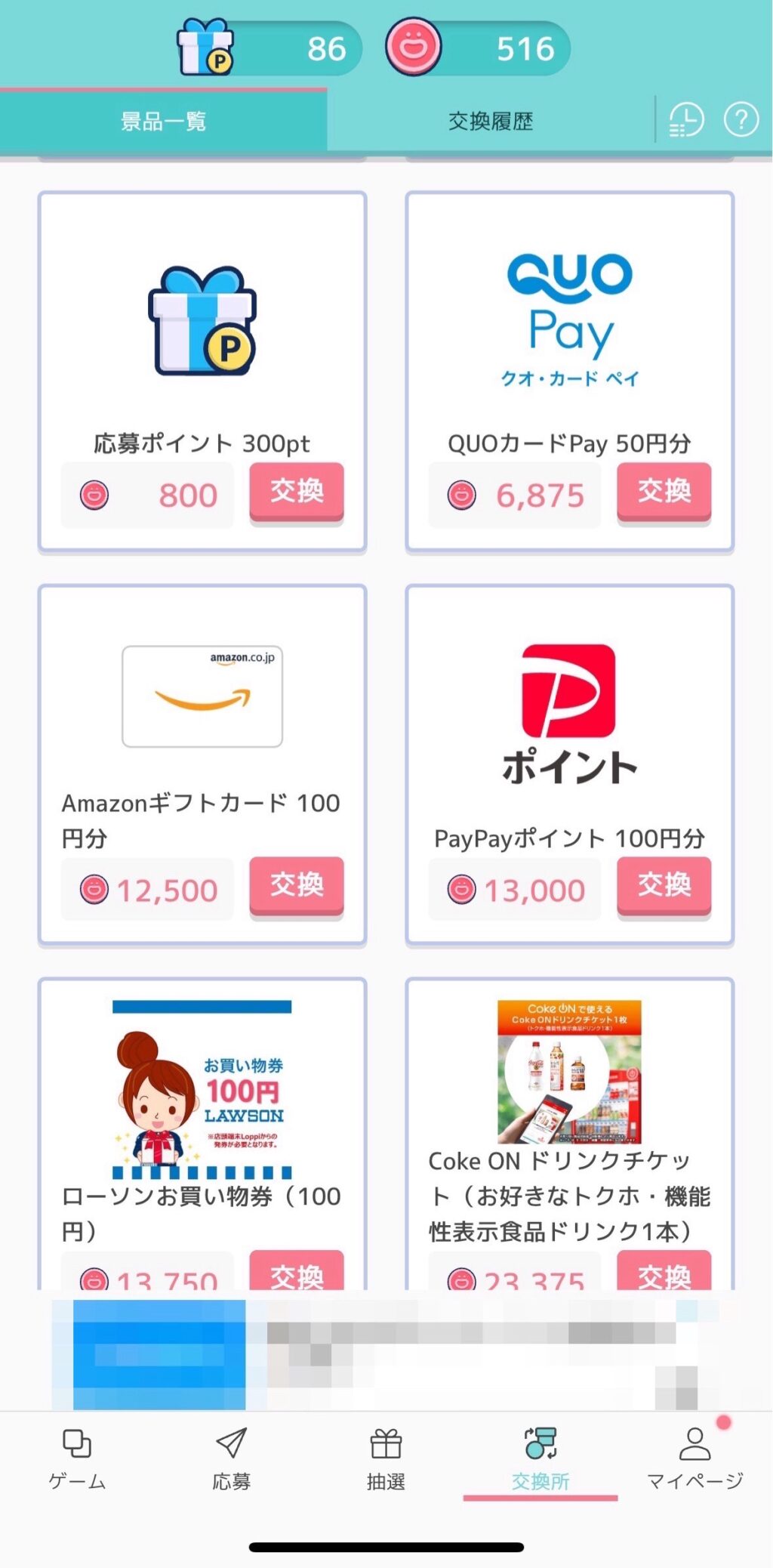This screenshot has height=1568, width=773.
Task: Open the 応募 tab
Action: tap(231, 1459)
